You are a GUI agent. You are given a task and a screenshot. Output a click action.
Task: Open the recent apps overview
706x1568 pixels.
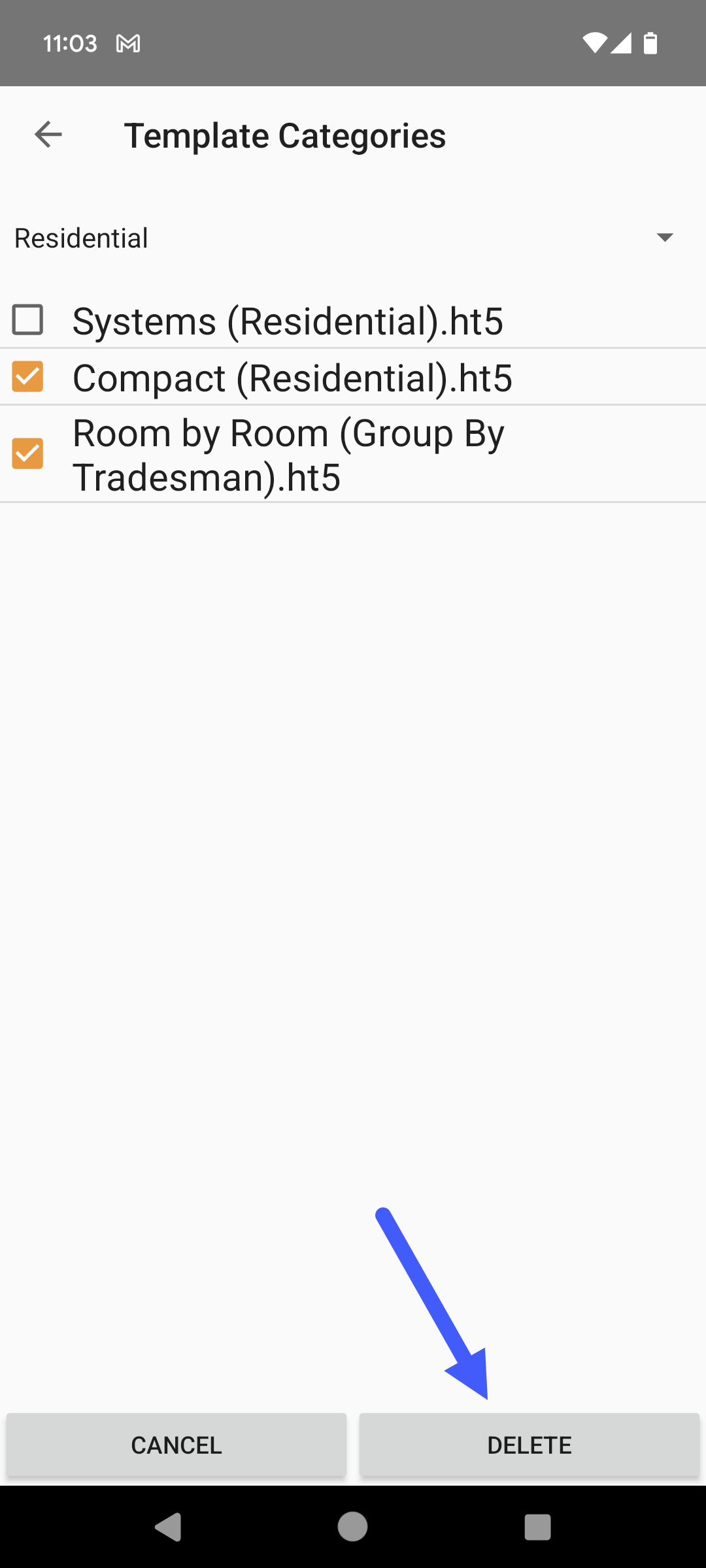[x=537, y=1527]
